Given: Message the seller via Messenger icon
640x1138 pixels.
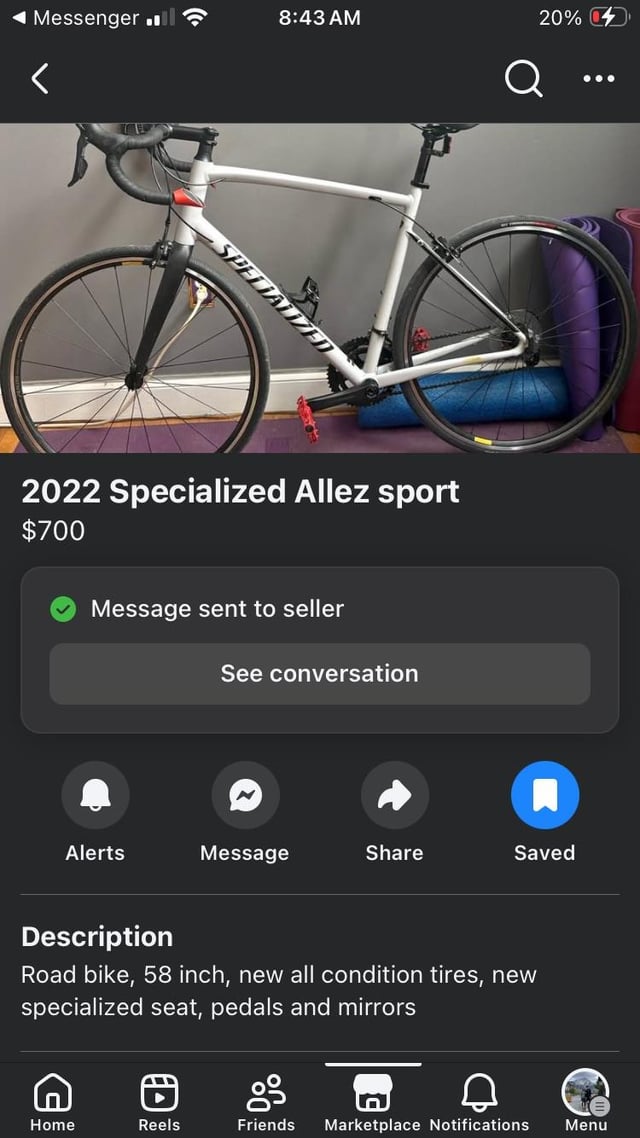Looking at the screenshot, I should pyautogui.click(x=245, y=796).
